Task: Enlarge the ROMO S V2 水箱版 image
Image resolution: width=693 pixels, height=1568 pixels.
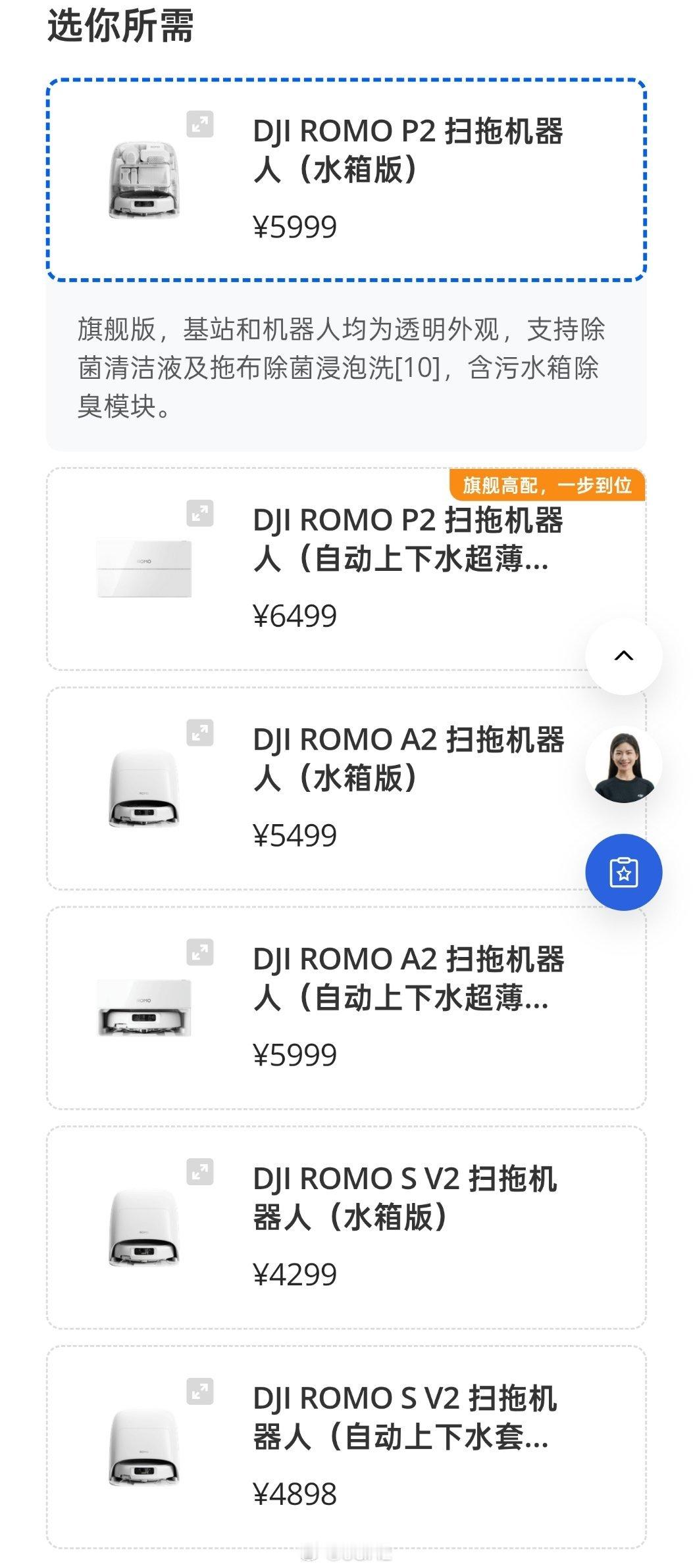Action: pyautogui.click(x=200, y=1172)
